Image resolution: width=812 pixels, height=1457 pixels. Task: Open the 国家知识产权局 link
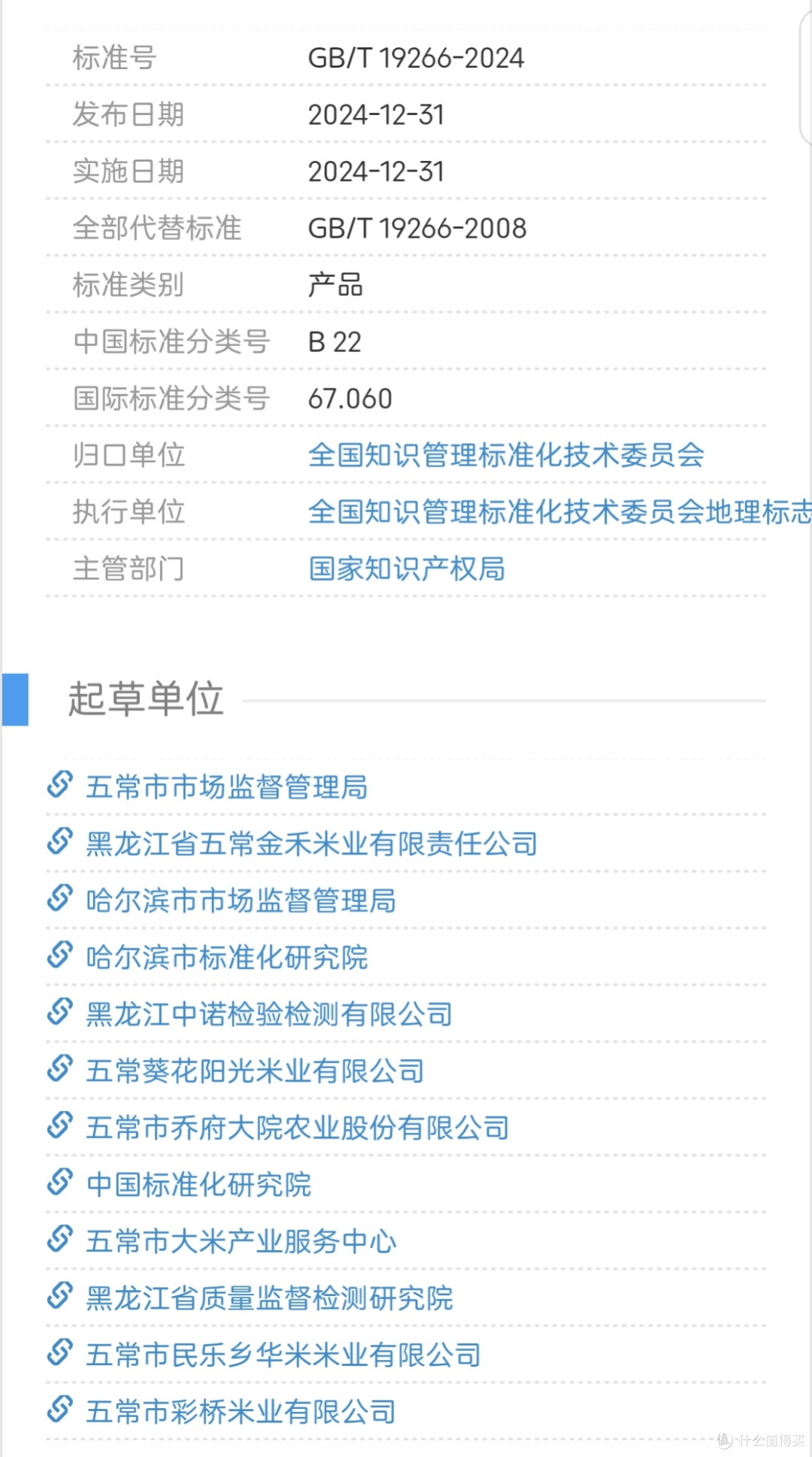pos(407,569)
